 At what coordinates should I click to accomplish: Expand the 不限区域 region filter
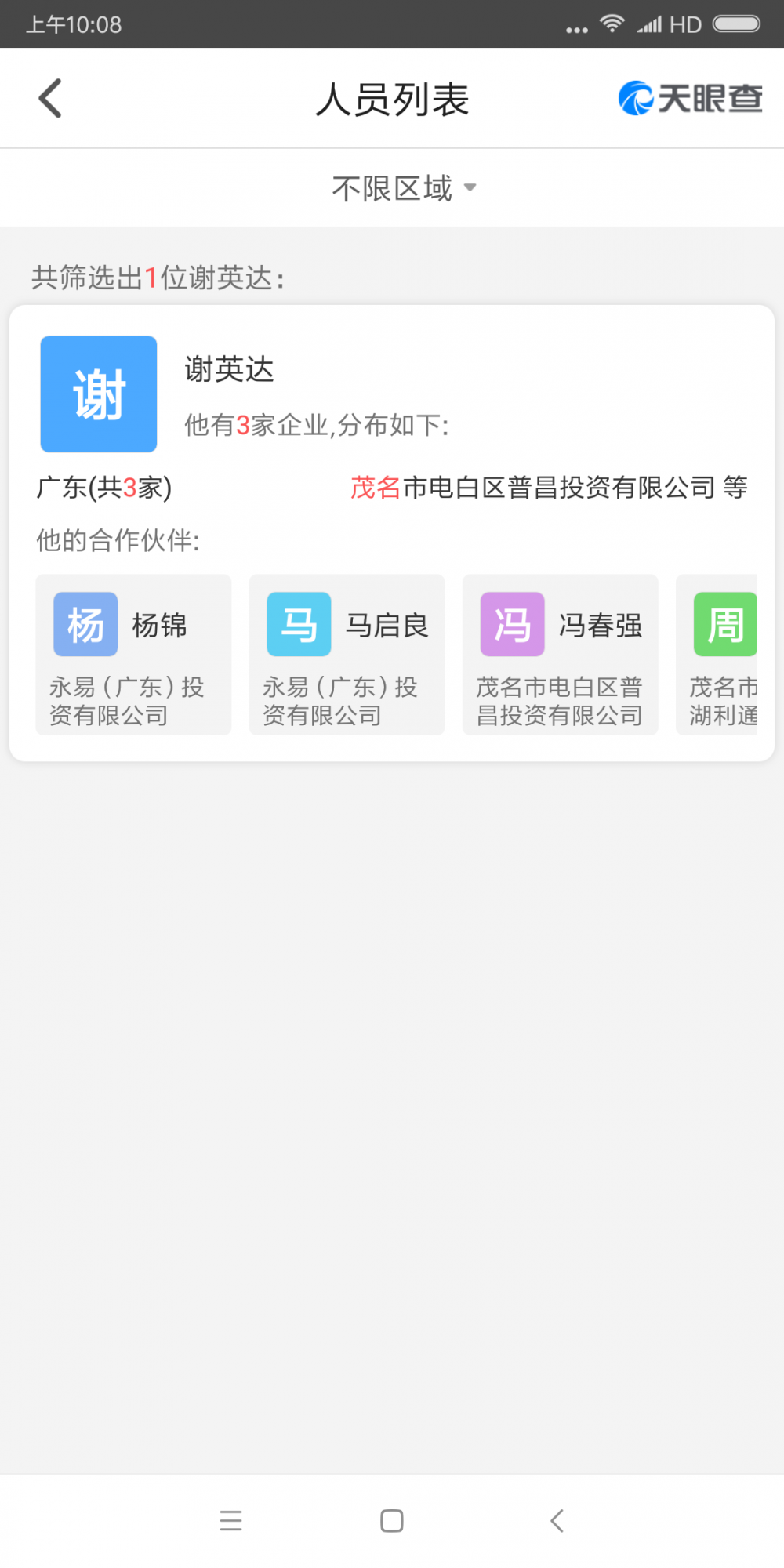403,188
